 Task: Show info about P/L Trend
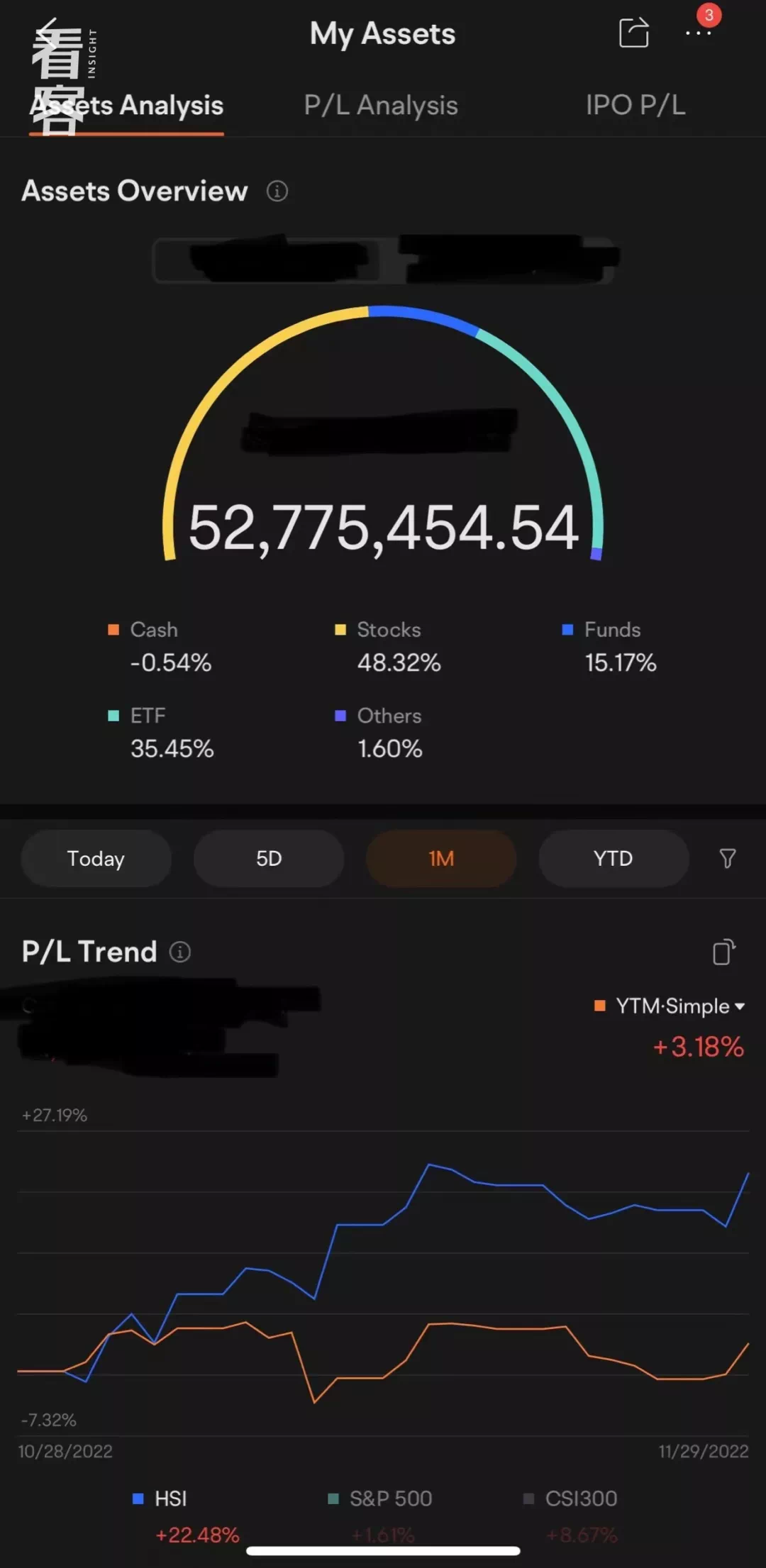coord(180,952)
